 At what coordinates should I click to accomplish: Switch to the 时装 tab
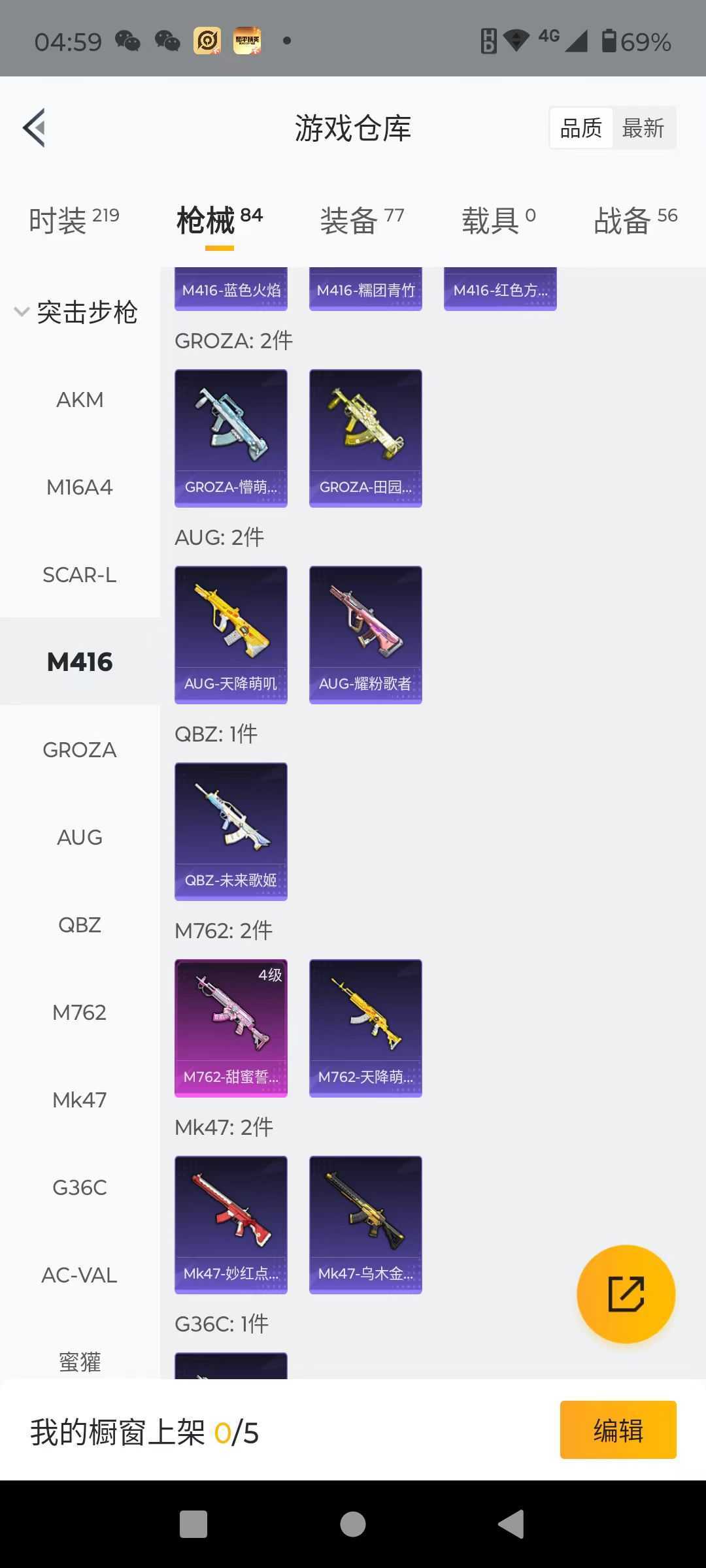pos(74,220)
